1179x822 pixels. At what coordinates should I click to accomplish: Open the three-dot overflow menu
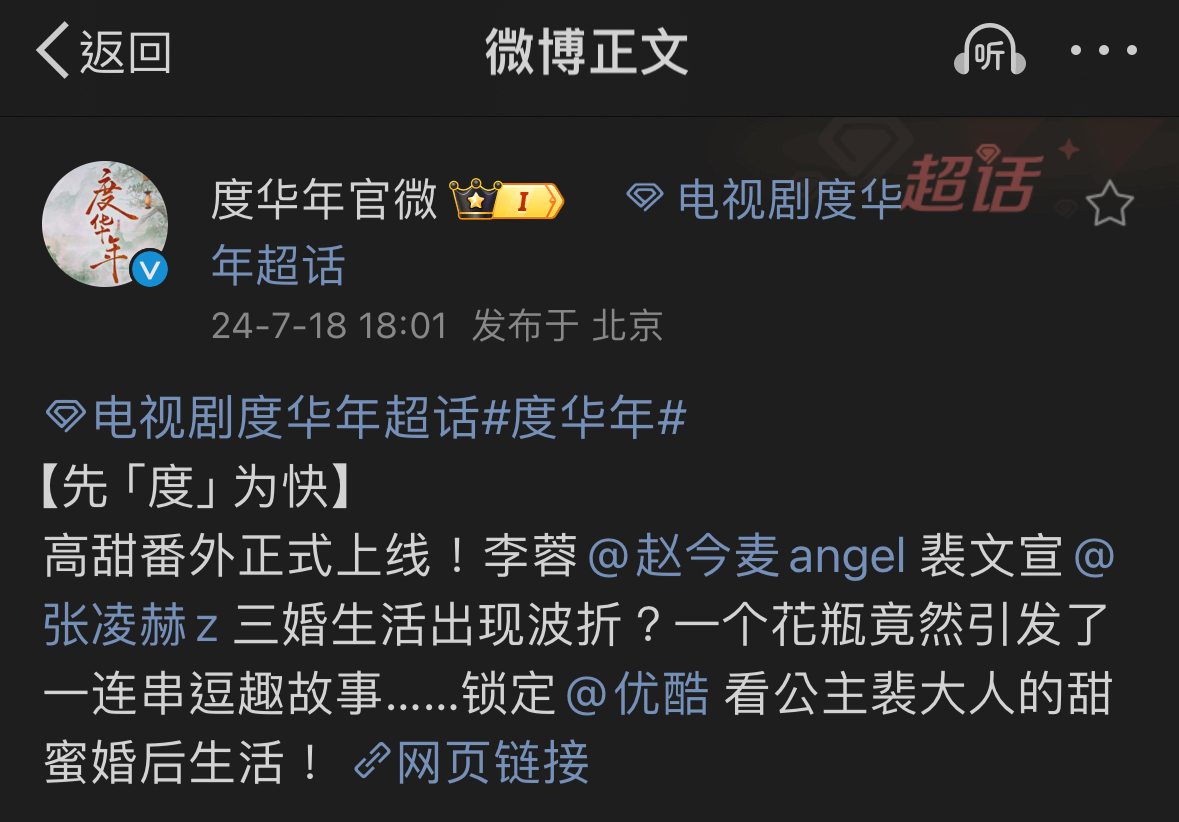coord(1104,50)
